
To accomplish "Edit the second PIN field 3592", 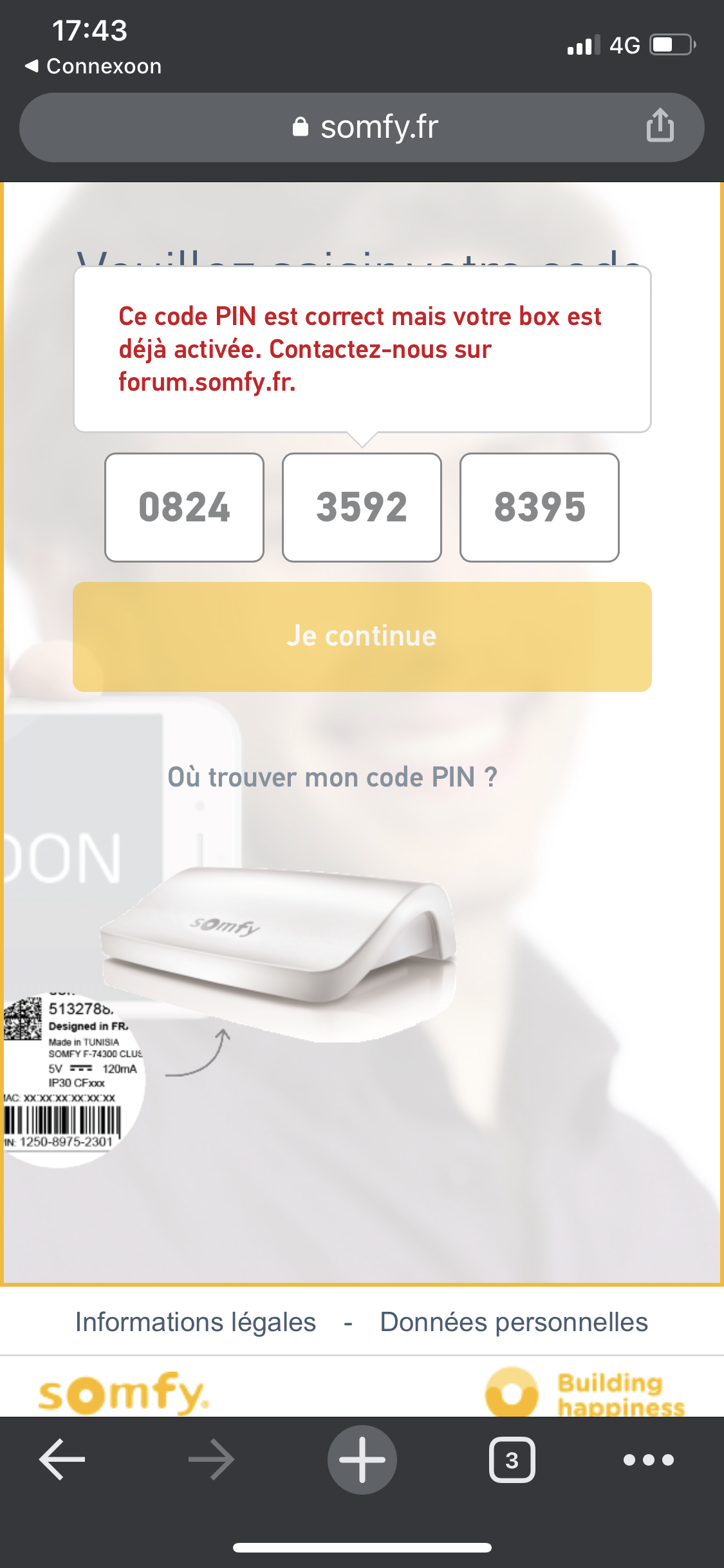I will pos(362,507).
